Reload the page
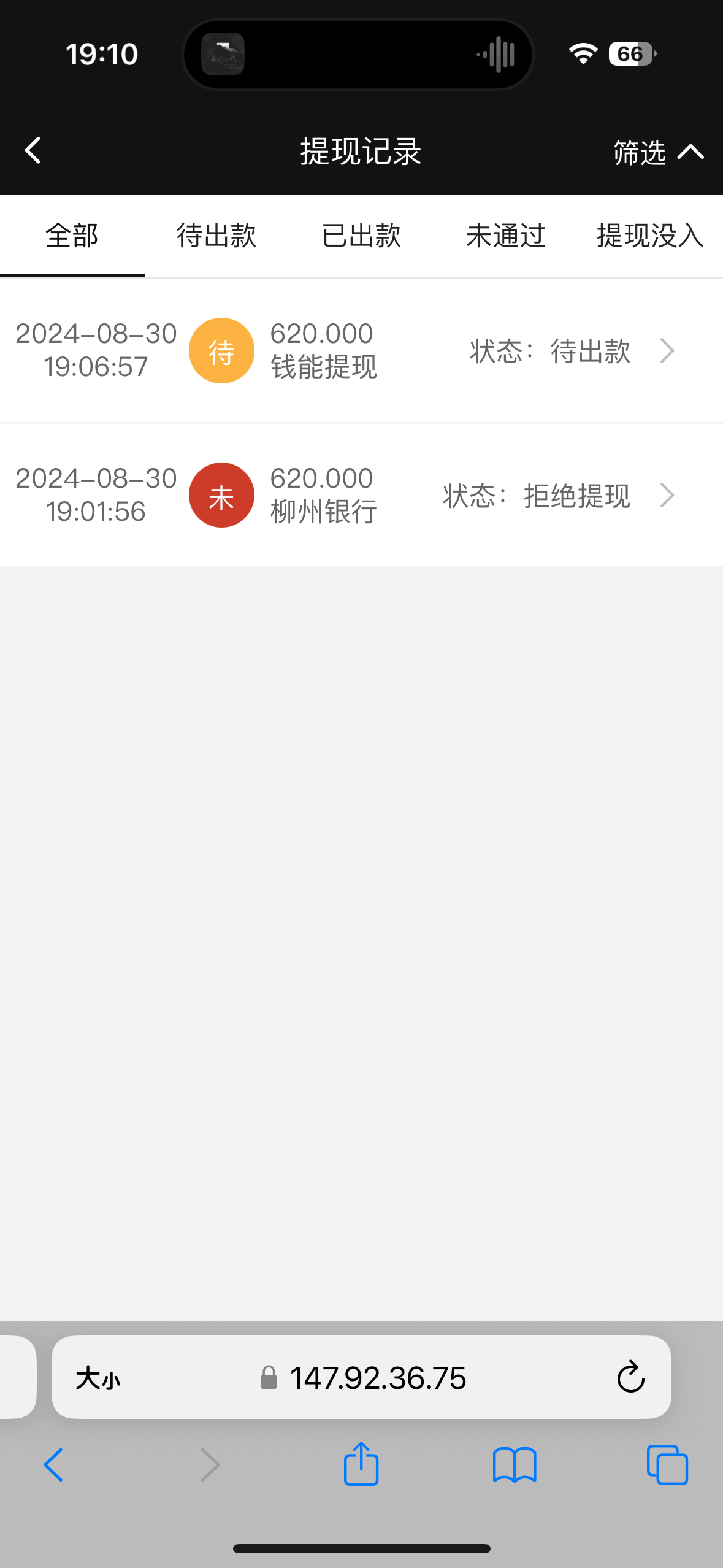Viewport: 723px width, 1568px height. pyautogui.click(x=630, y=1378)
